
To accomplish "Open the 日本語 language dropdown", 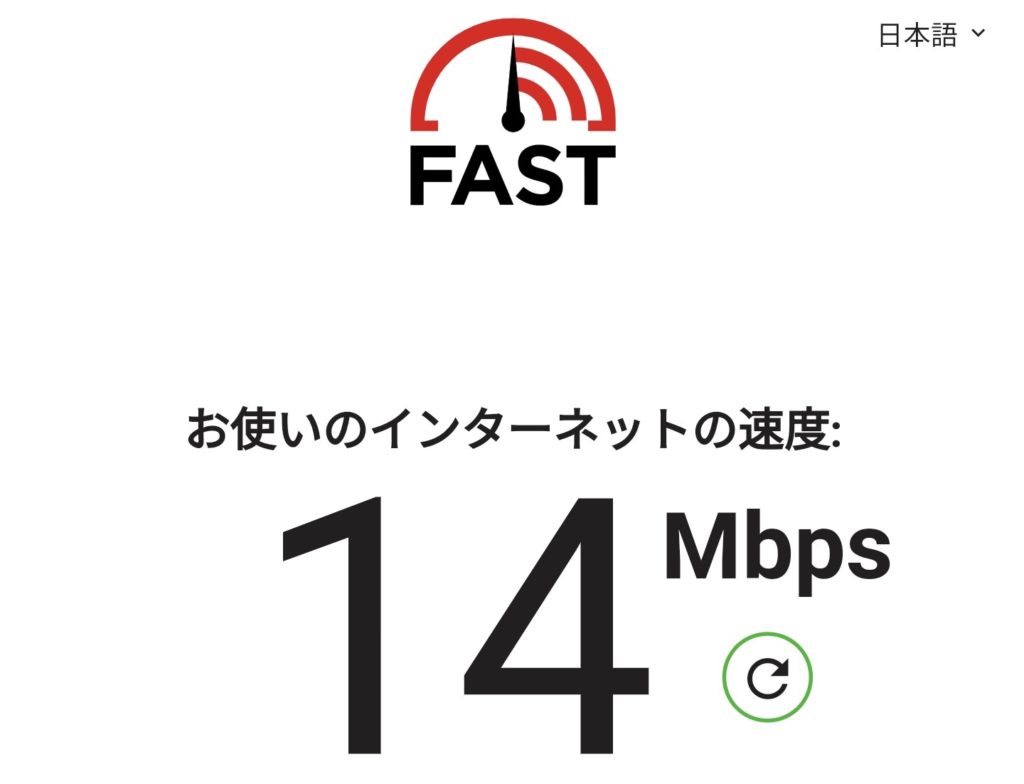I will point(931,35).
